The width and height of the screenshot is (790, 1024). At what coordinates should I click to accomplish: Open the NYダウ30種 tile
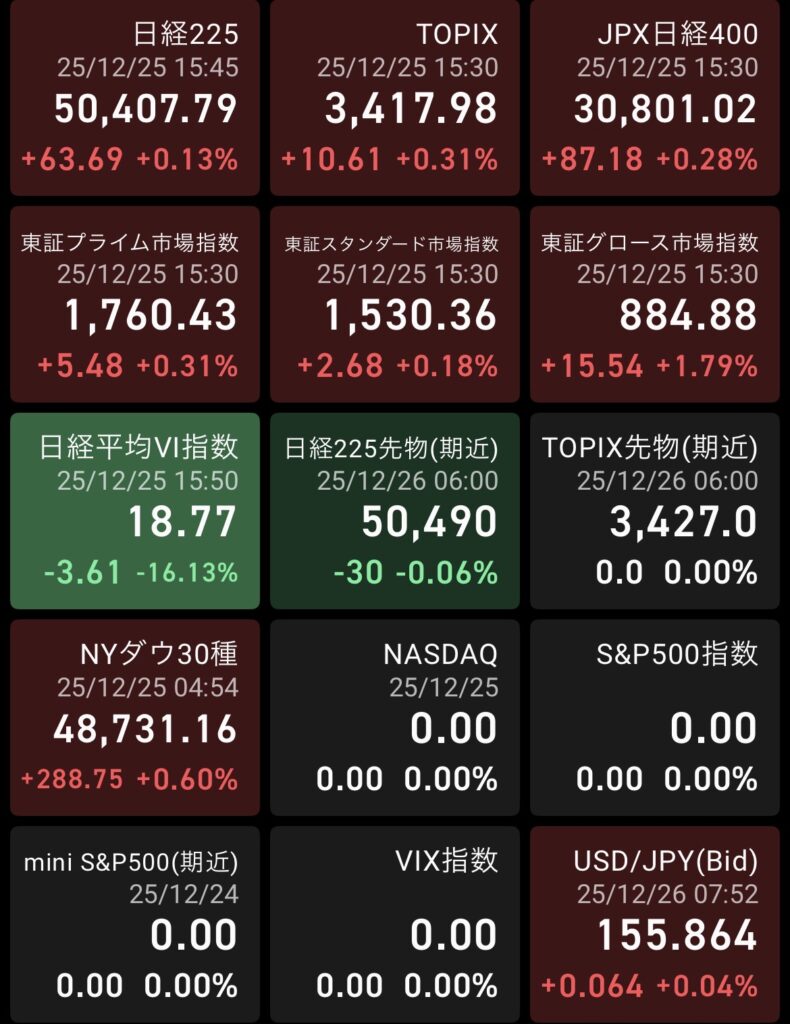point(135,717)
